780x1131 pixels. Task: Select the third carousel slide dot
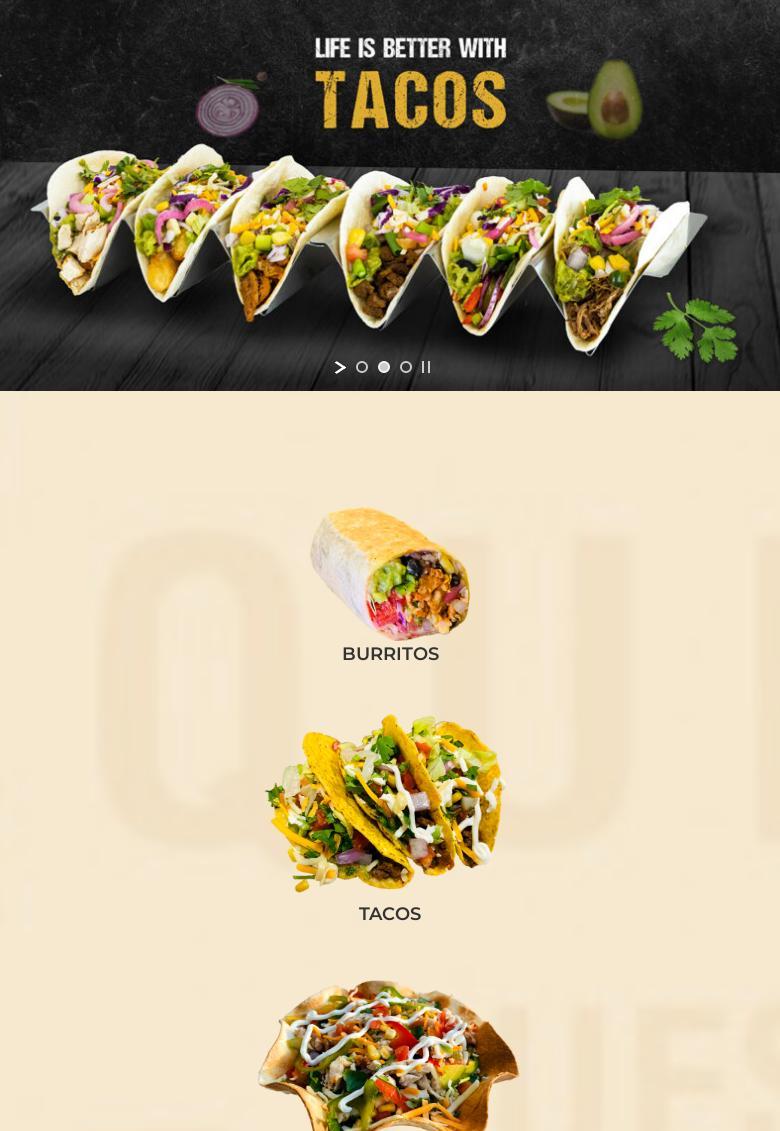pos(406,368)
